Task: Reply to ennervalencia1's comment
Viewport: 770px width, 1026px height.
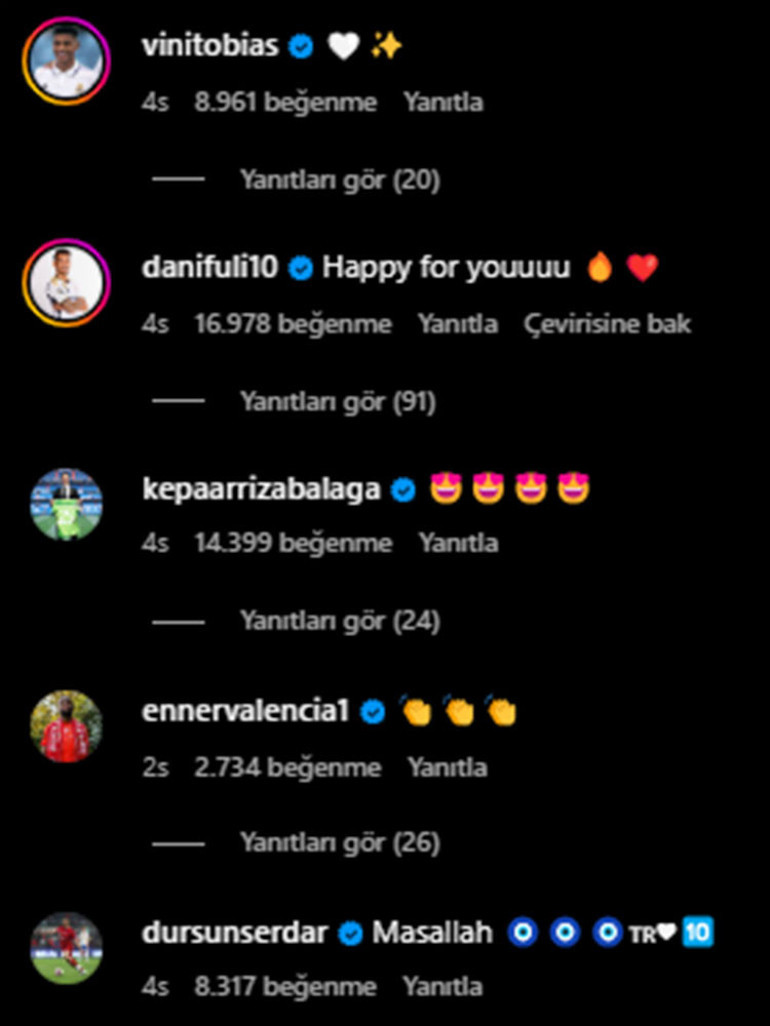Action: point(447,768)
